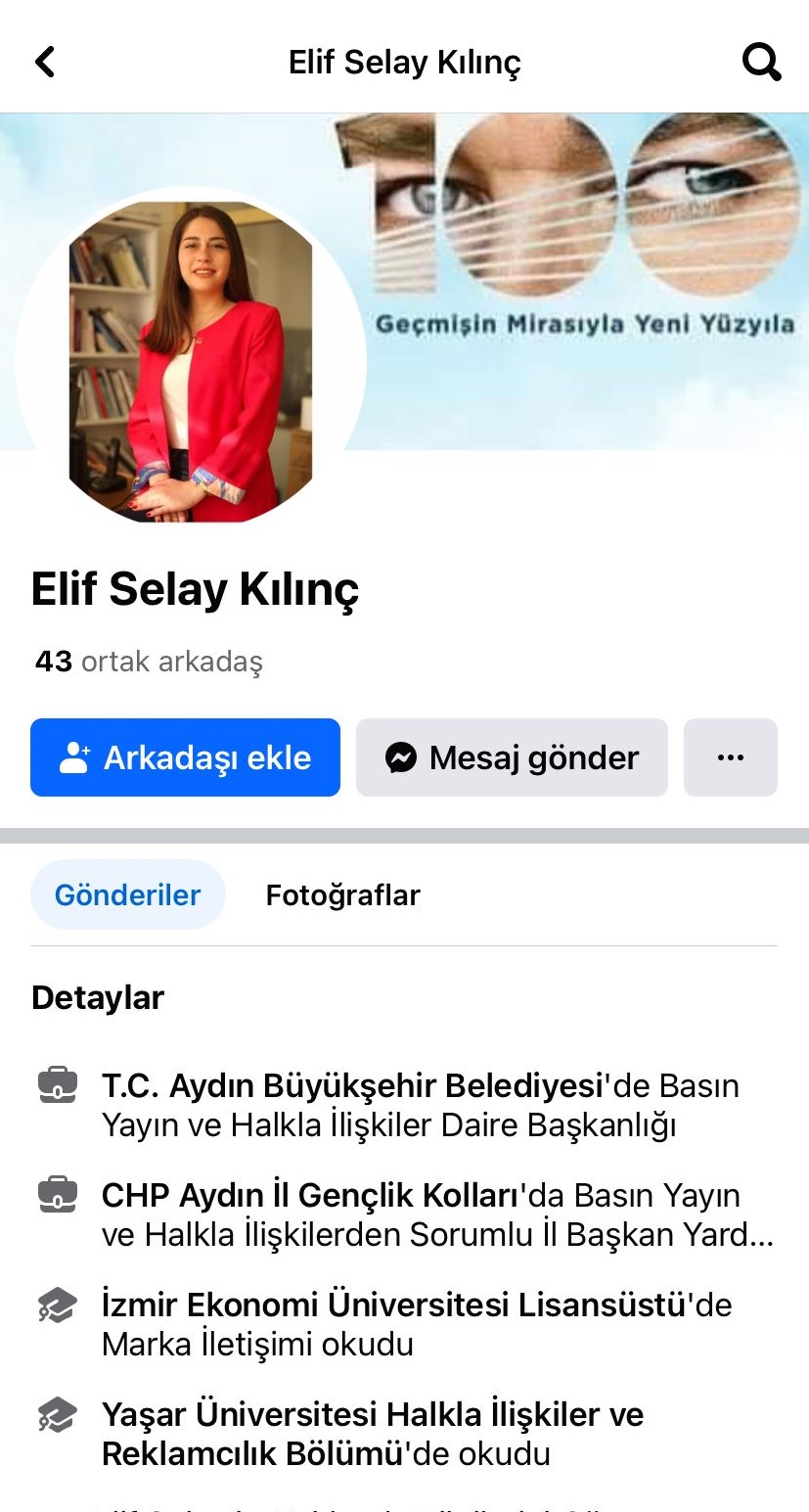Open Yaşar Üniversitesi Halkla İlişkiler ve Reklamcılık link
The height and width of the screenshot is (1512, 809).
pos(372,1415)
